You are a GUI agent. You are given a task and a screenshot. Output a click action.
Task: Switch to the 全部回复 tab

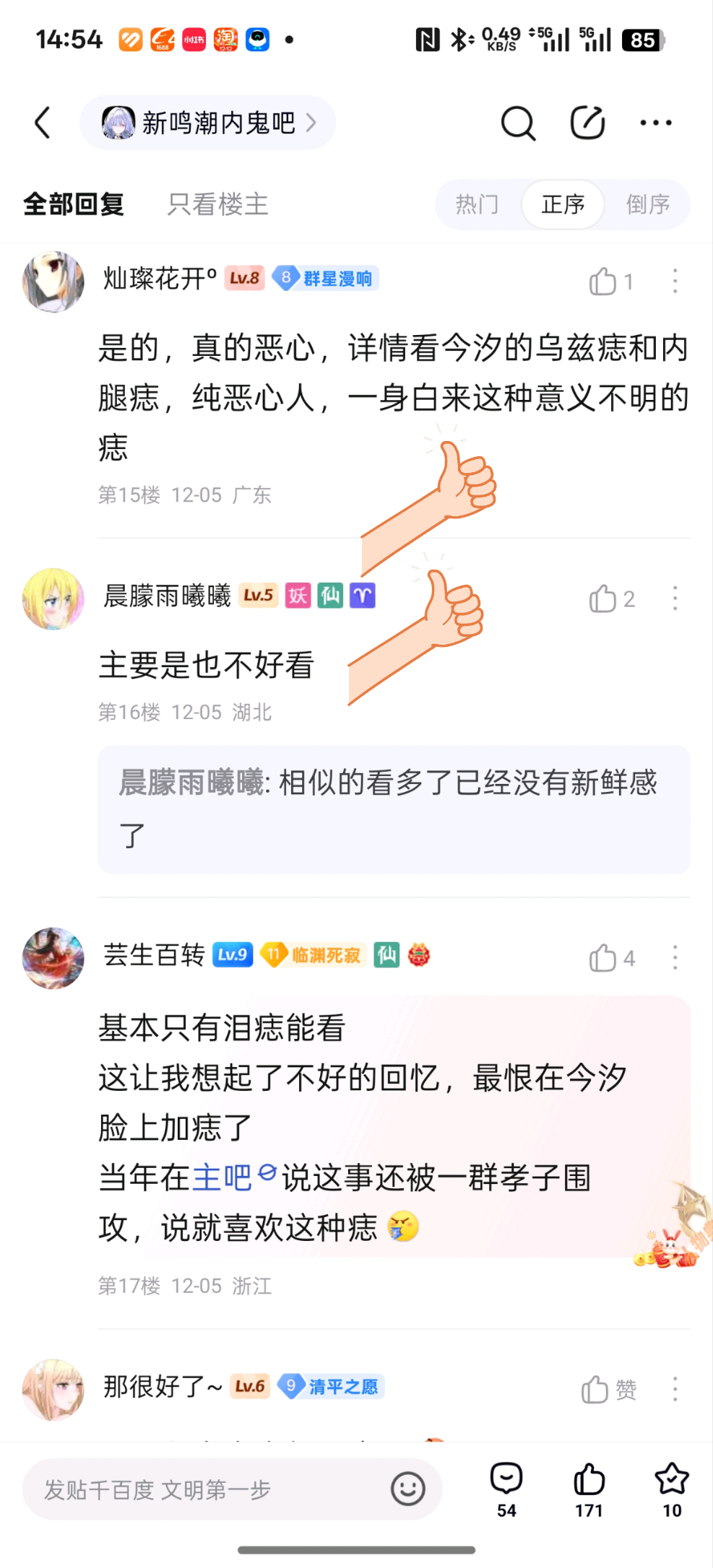[x=74, y=204]
